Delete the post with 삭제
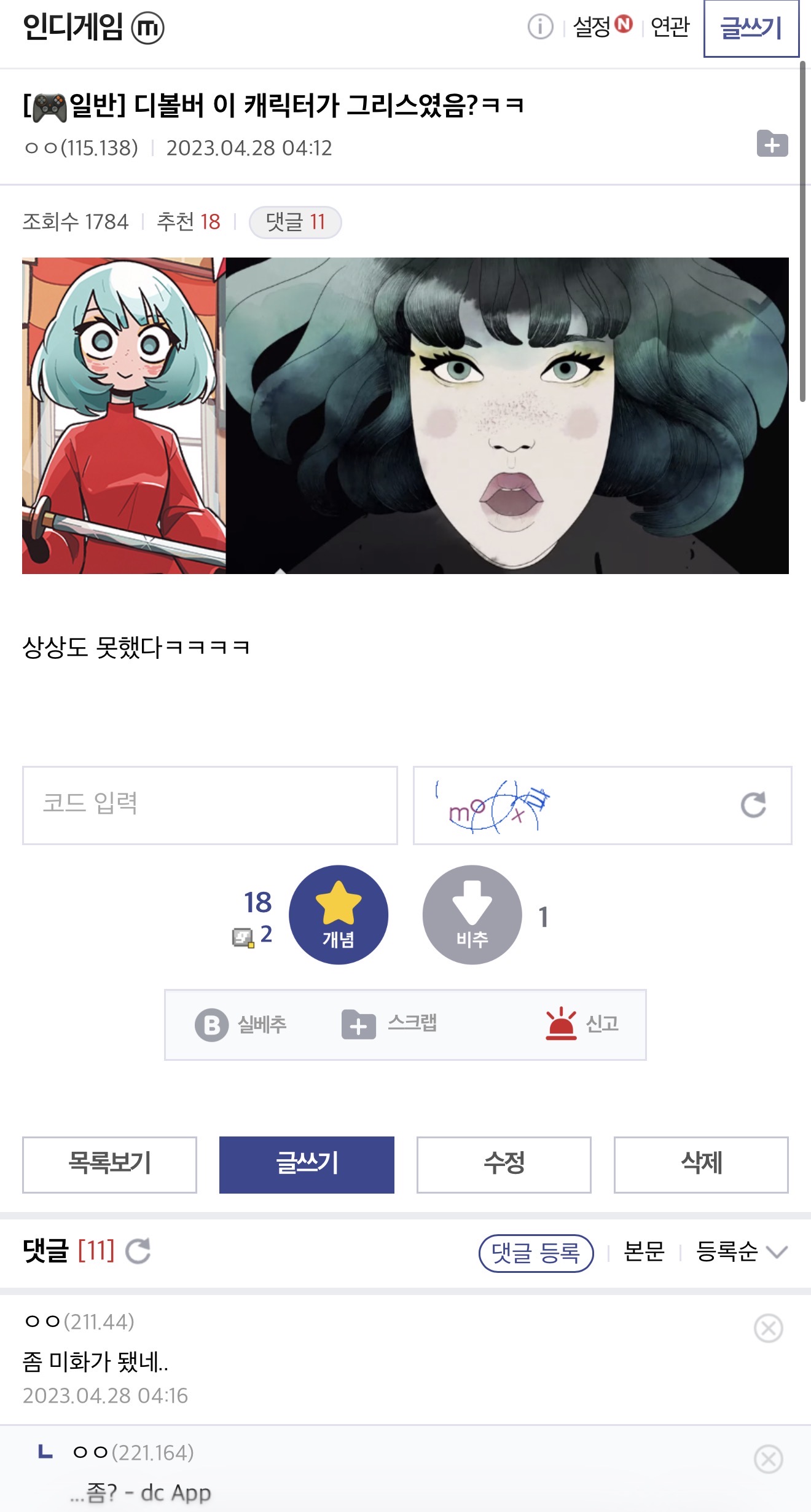Screen dimensions: 811x1512 tap(701, 1164)
